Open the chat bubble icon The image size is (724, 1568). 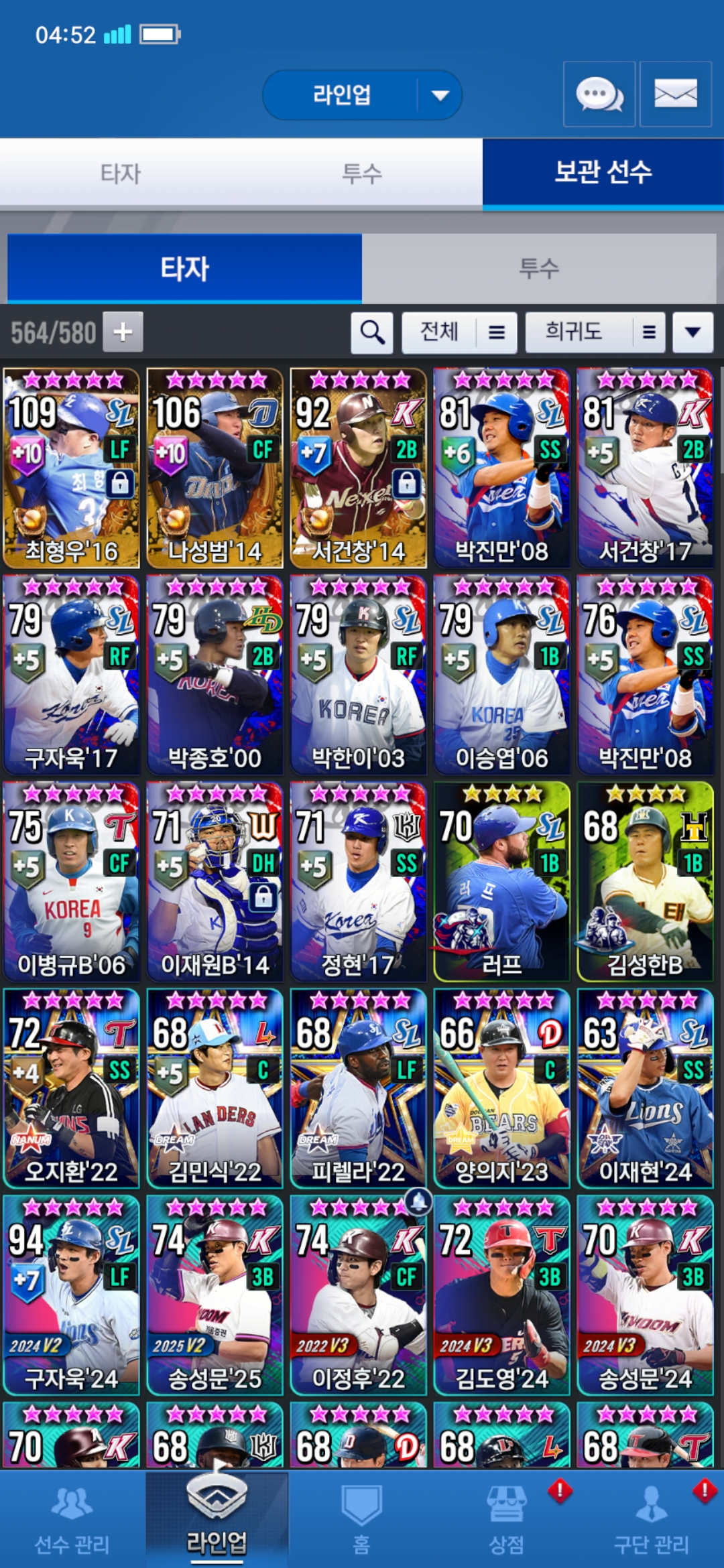click(x=599, y=94)
